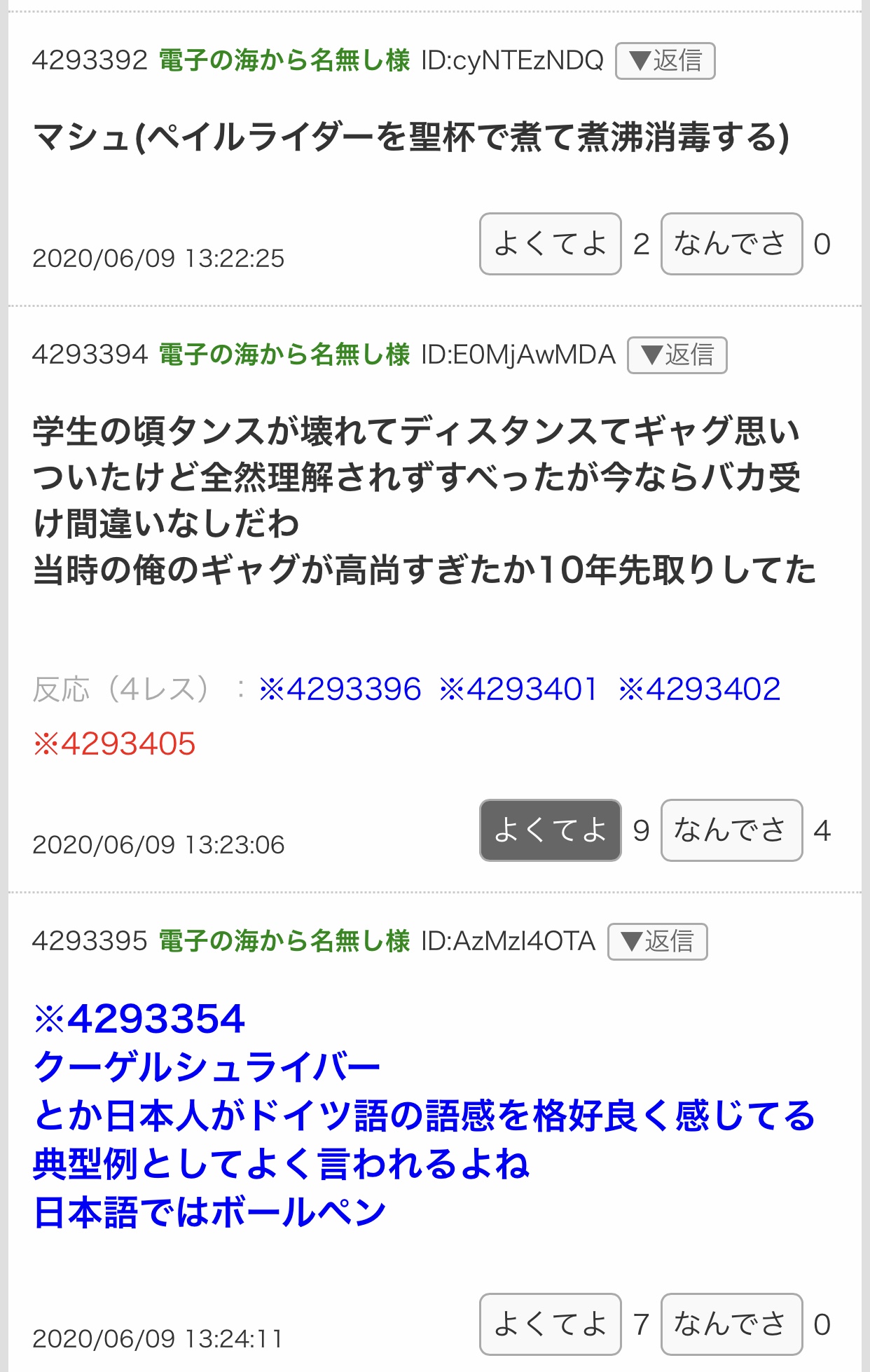
Task: Reply to comment 4293394 via 返信
Action: [x=677, y=355]
